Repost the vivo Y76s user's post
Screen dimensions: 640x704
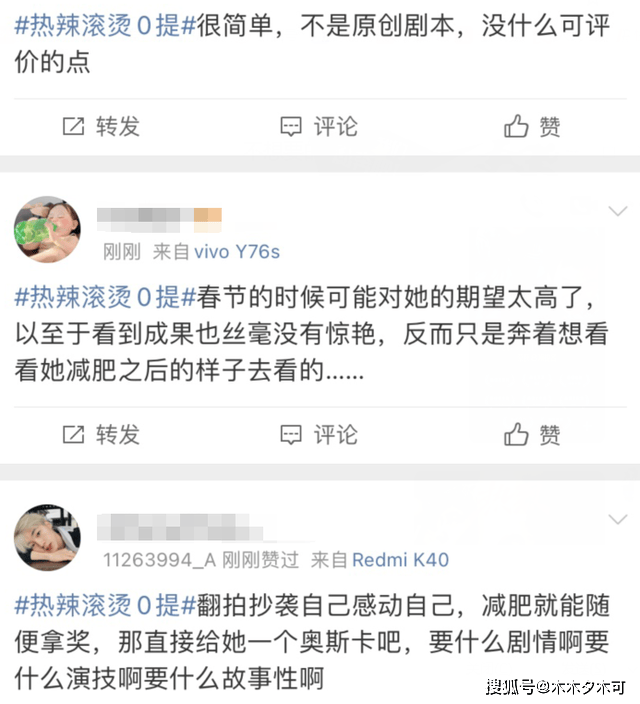[101, 435]
